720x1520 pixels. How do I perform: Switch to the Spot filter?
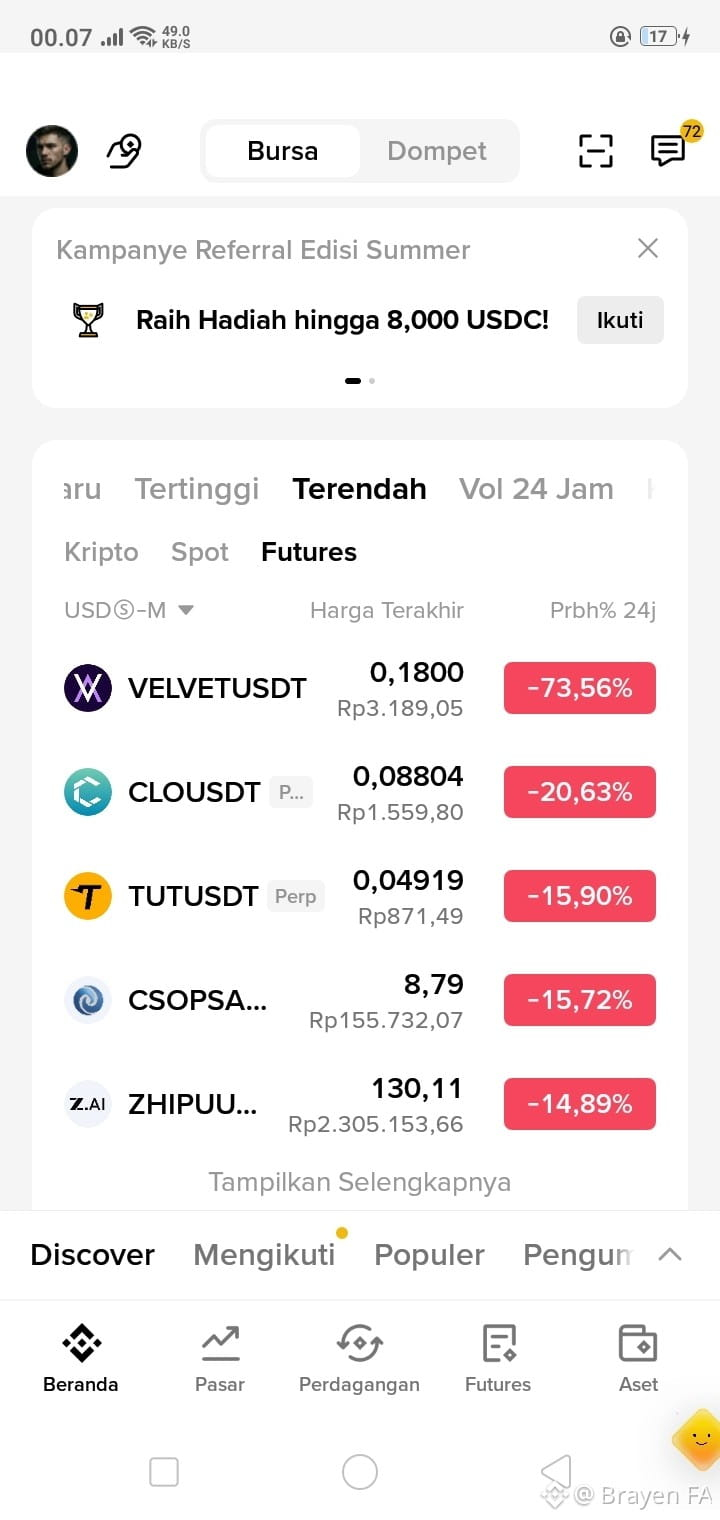[200, 552]
